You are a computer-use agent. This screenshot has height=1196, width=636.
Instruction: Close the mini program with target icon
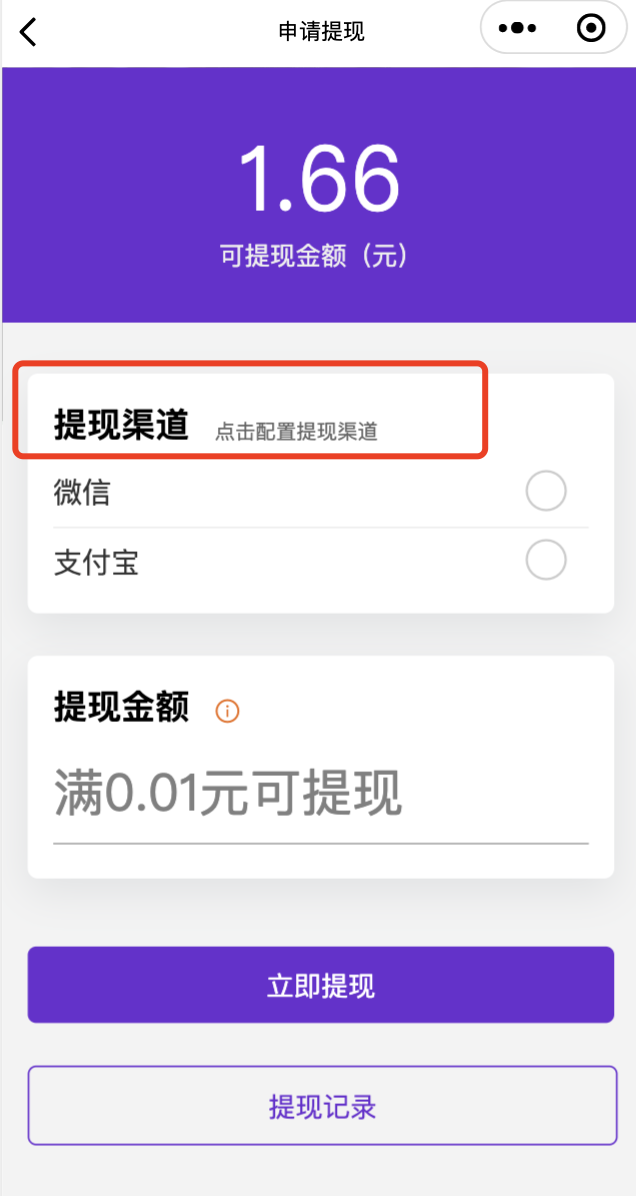(591, 29)
